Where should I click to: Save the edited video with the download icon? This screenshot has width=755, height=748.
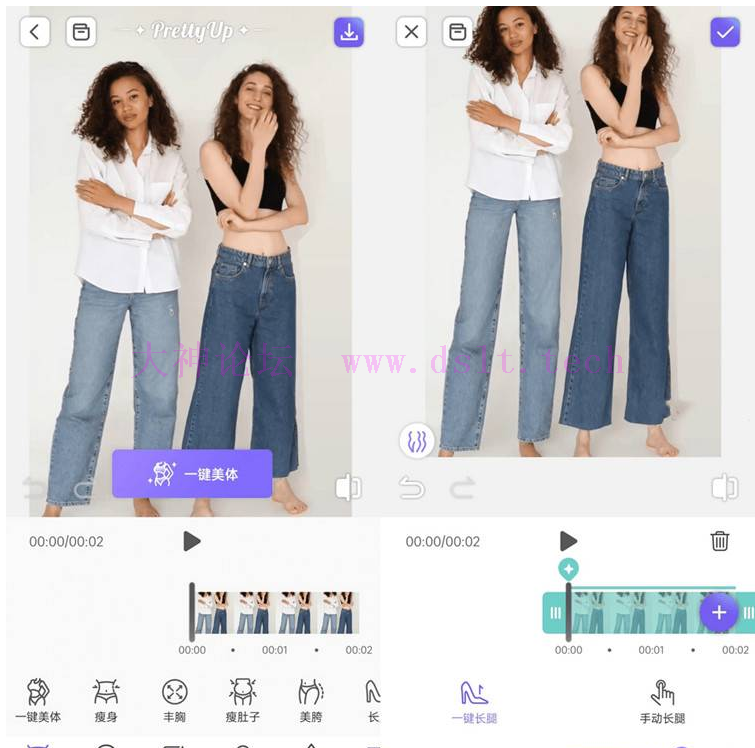pos(348,32)
